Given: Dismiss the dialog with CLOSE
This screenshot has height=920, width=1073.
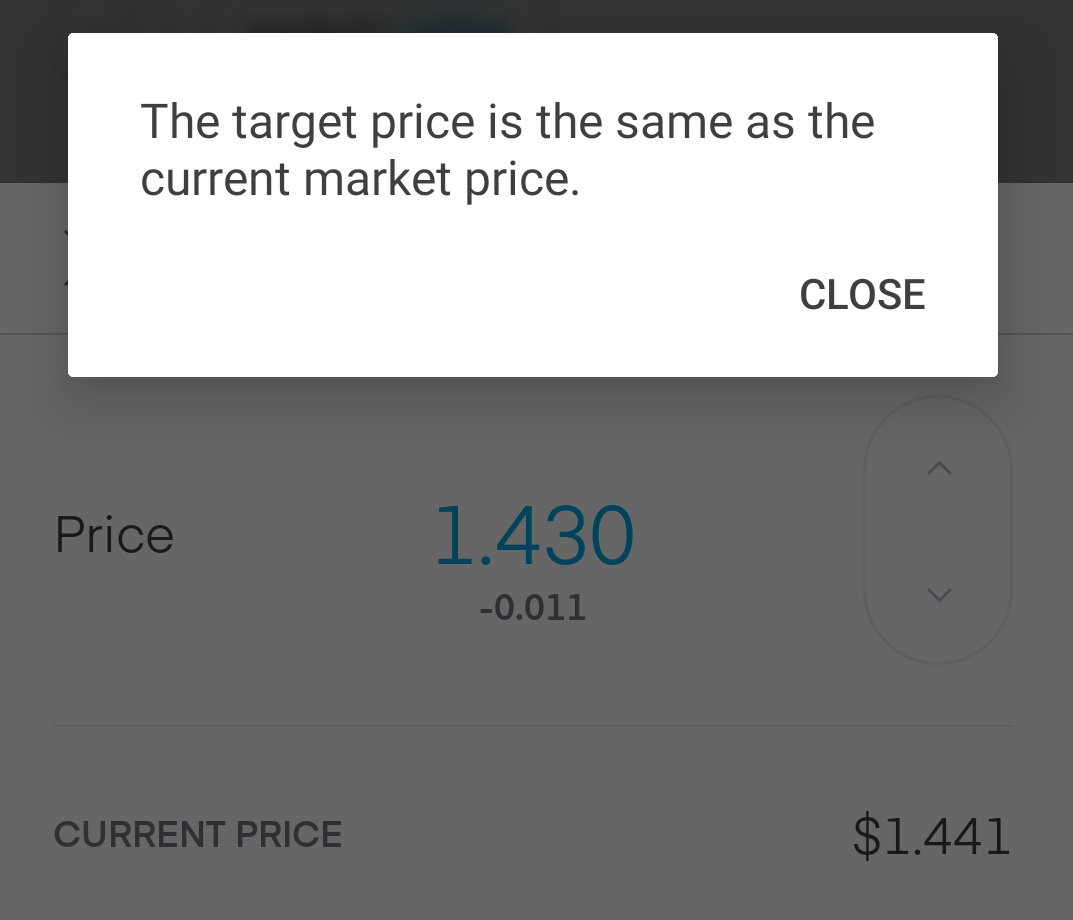Looking at the screenshot, I should pyautogui.click(x=862, y=295).
